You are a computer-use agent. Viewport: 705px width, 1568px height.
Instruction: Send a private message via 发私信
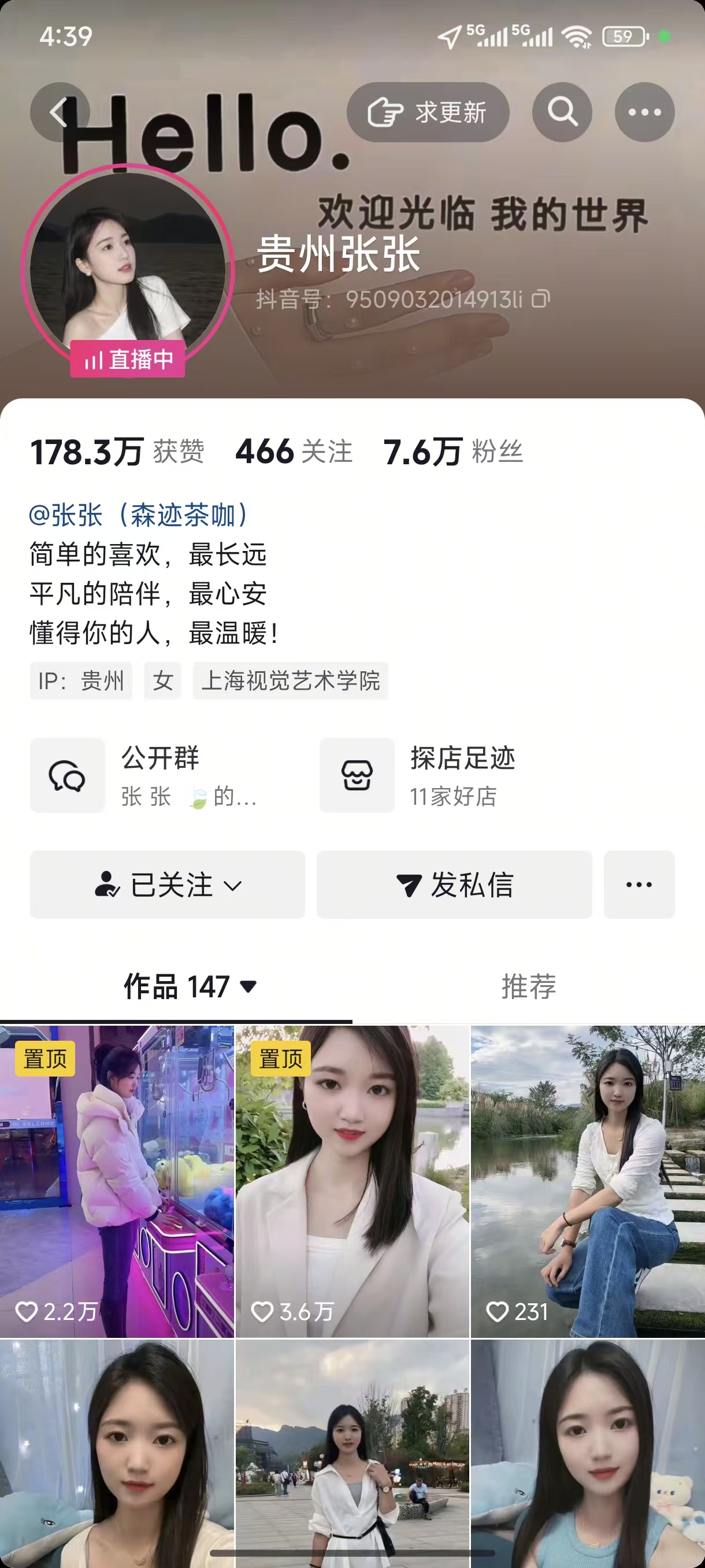[454, 885]
